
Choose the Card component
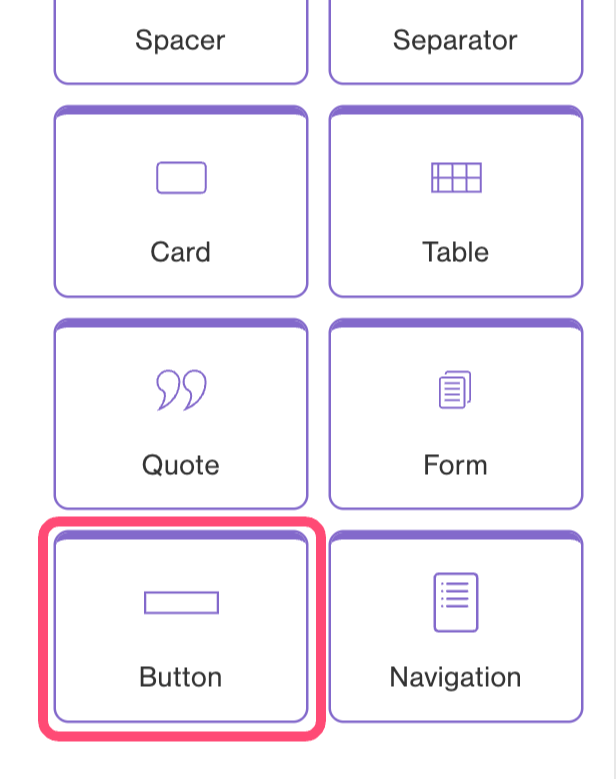[x=181, y=203]
